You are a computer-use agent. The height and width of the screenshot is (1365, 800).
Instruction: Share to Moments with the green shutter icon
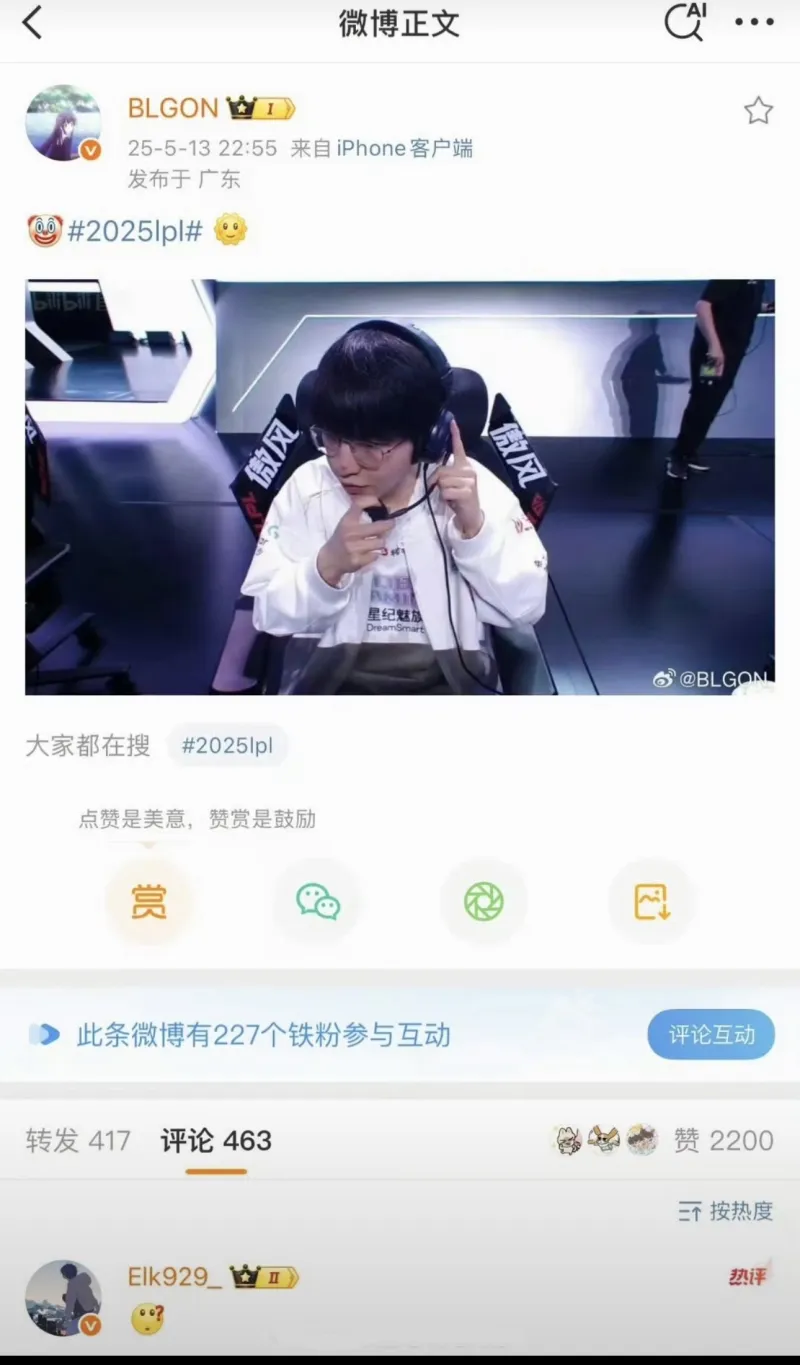click(484, 902)
